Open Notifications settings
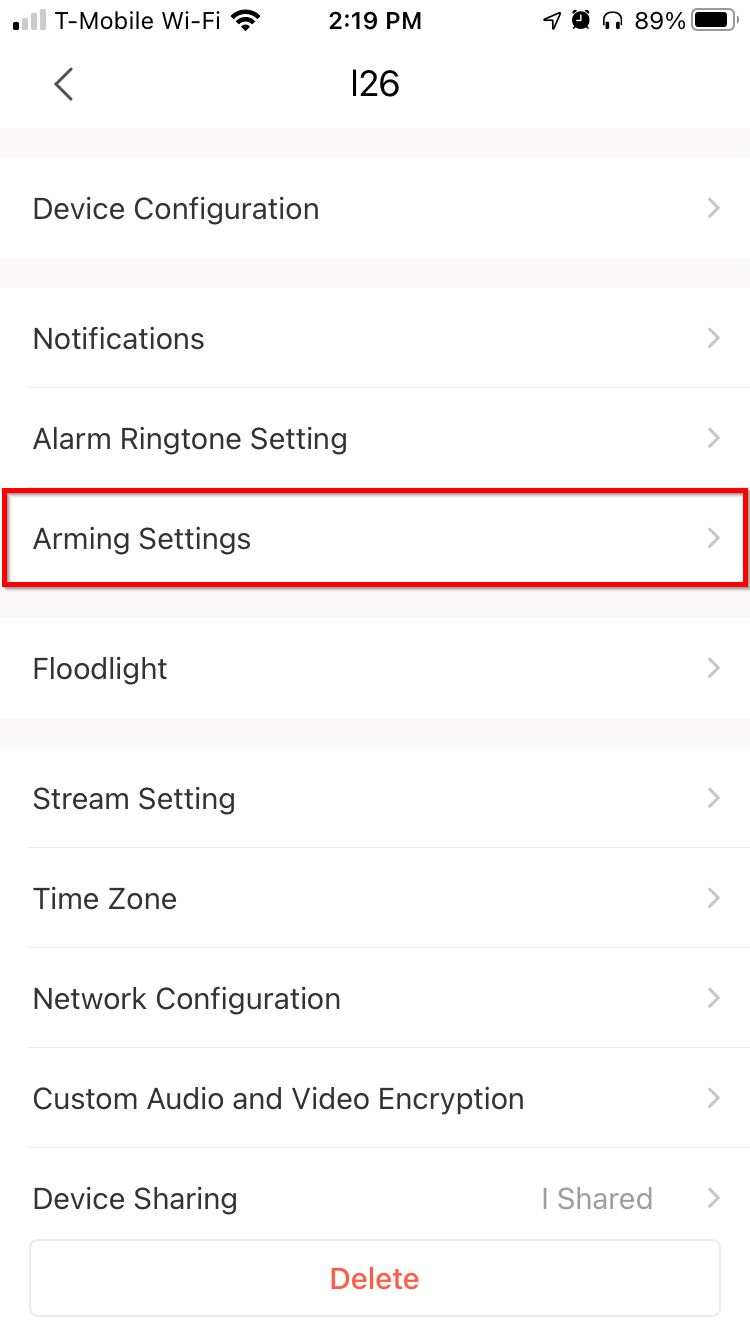 375,339
